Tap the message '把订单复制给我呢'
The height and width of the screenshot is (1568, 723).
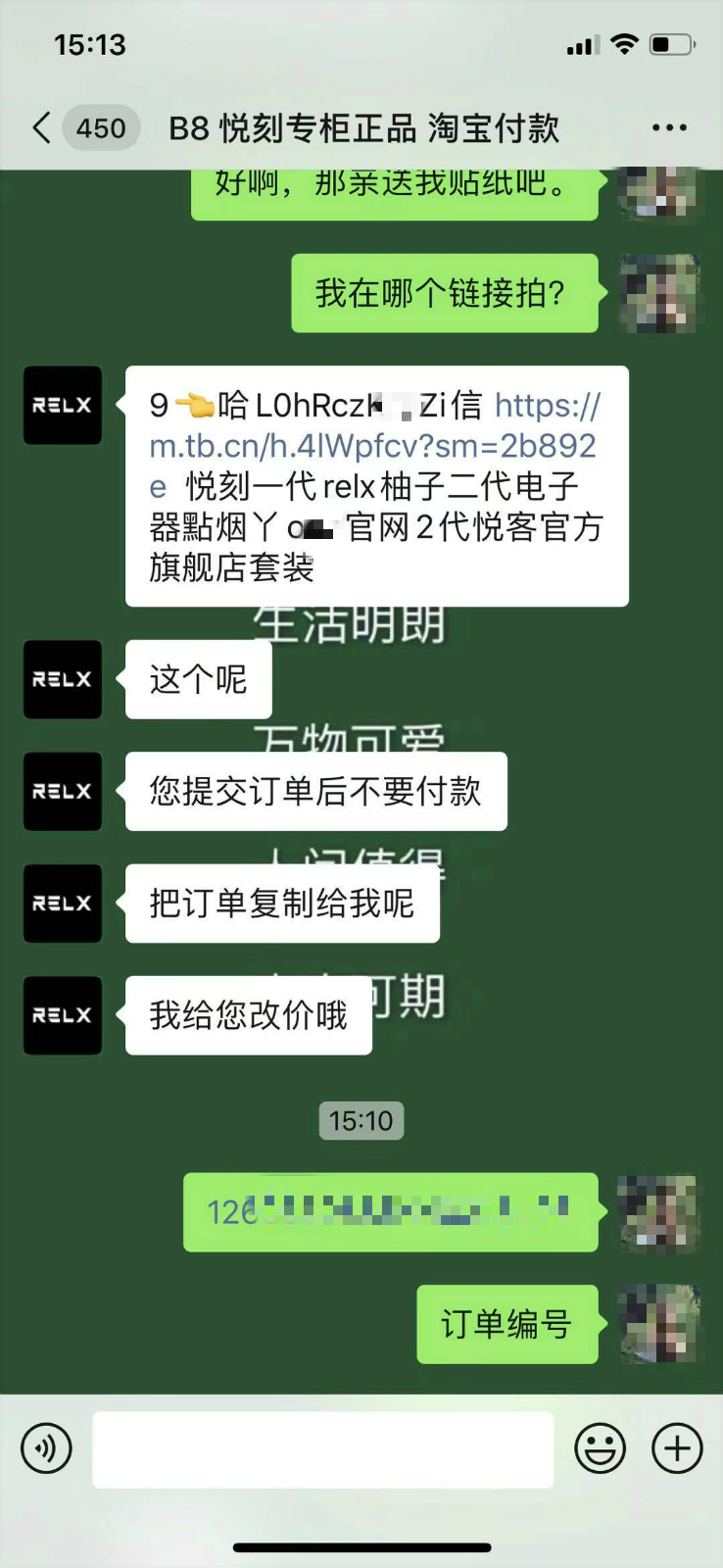281,903
